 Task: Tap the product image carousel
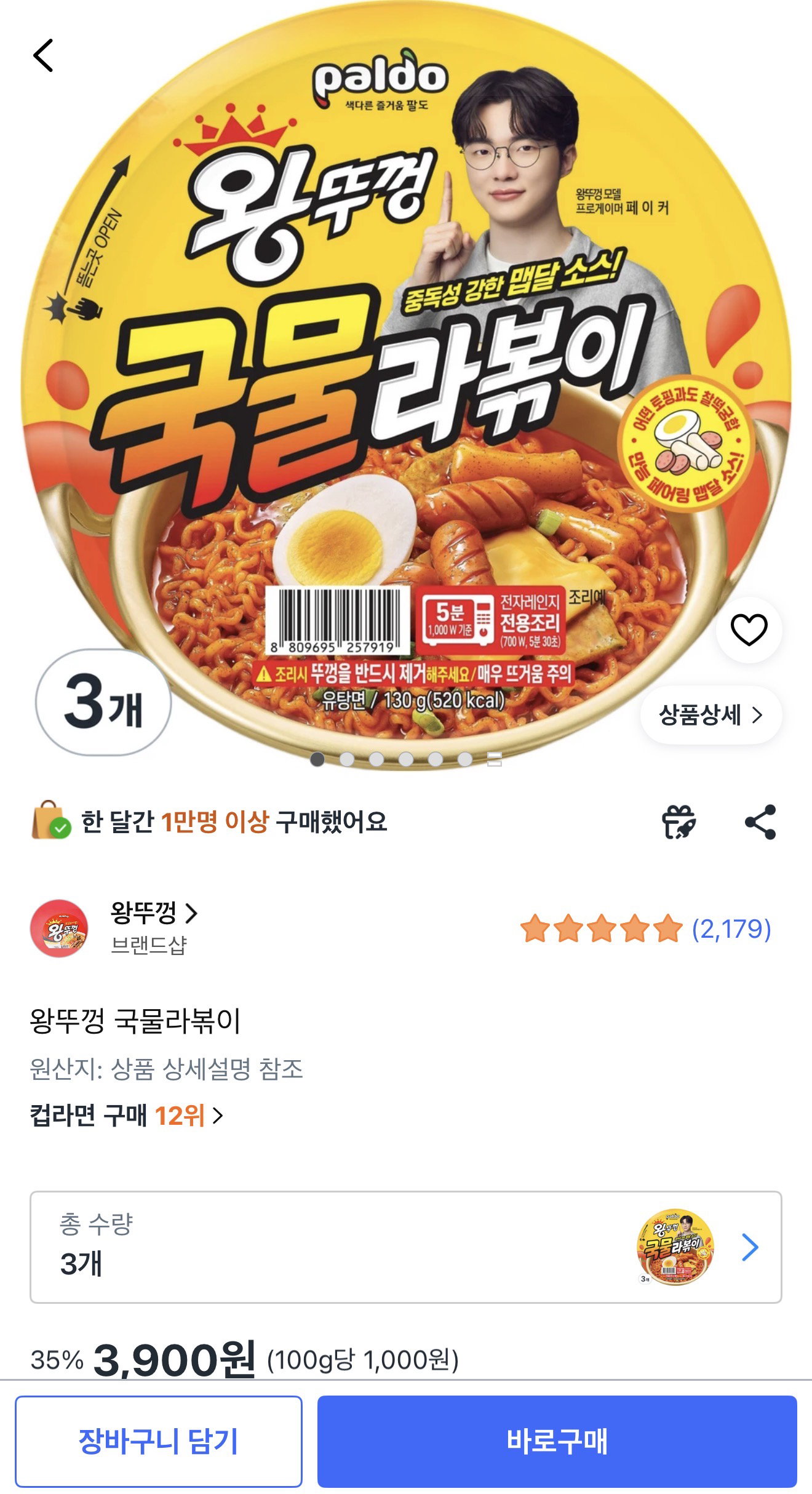[x=406, y=388]
